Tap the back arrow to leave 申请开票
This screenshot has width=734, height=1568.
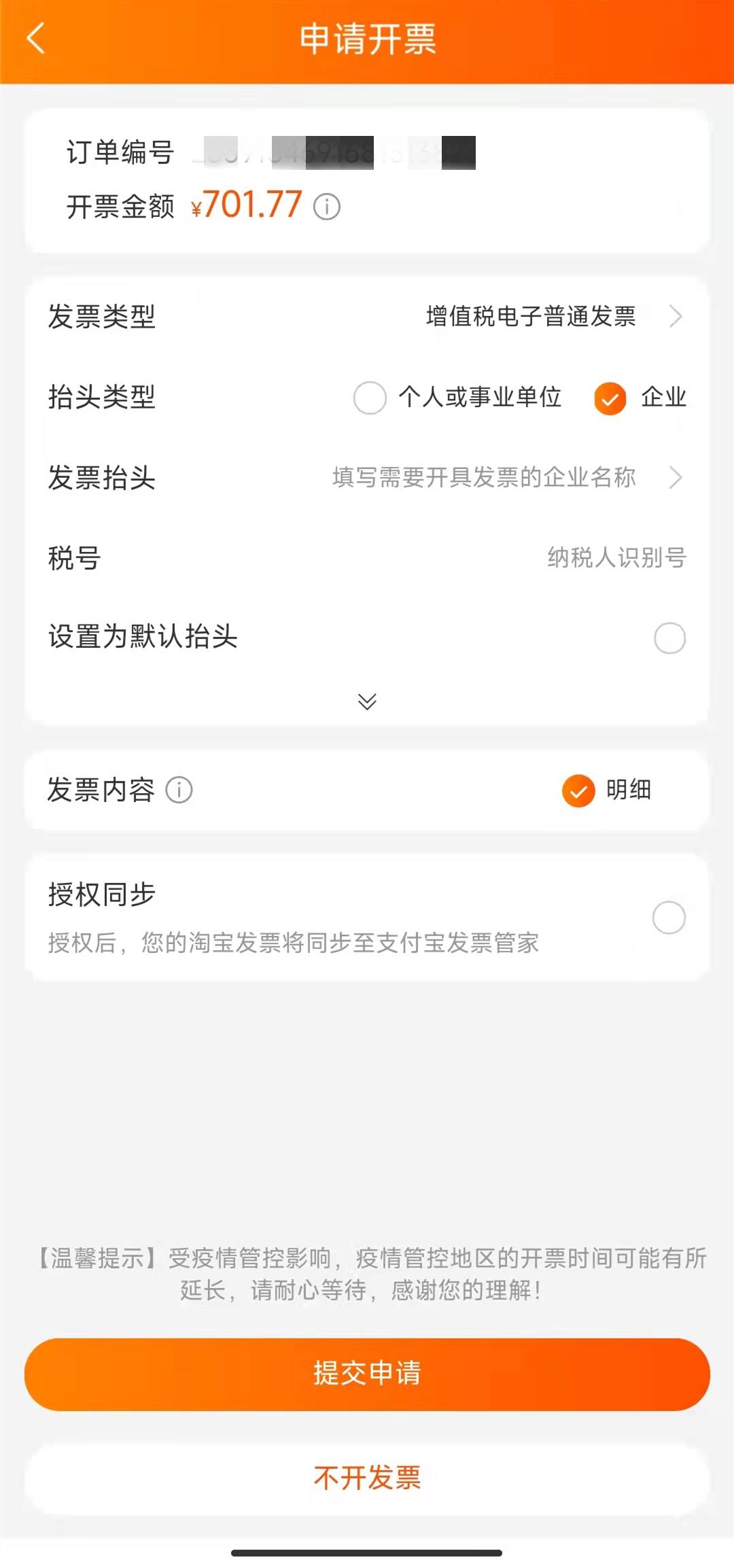pos(35,39)
